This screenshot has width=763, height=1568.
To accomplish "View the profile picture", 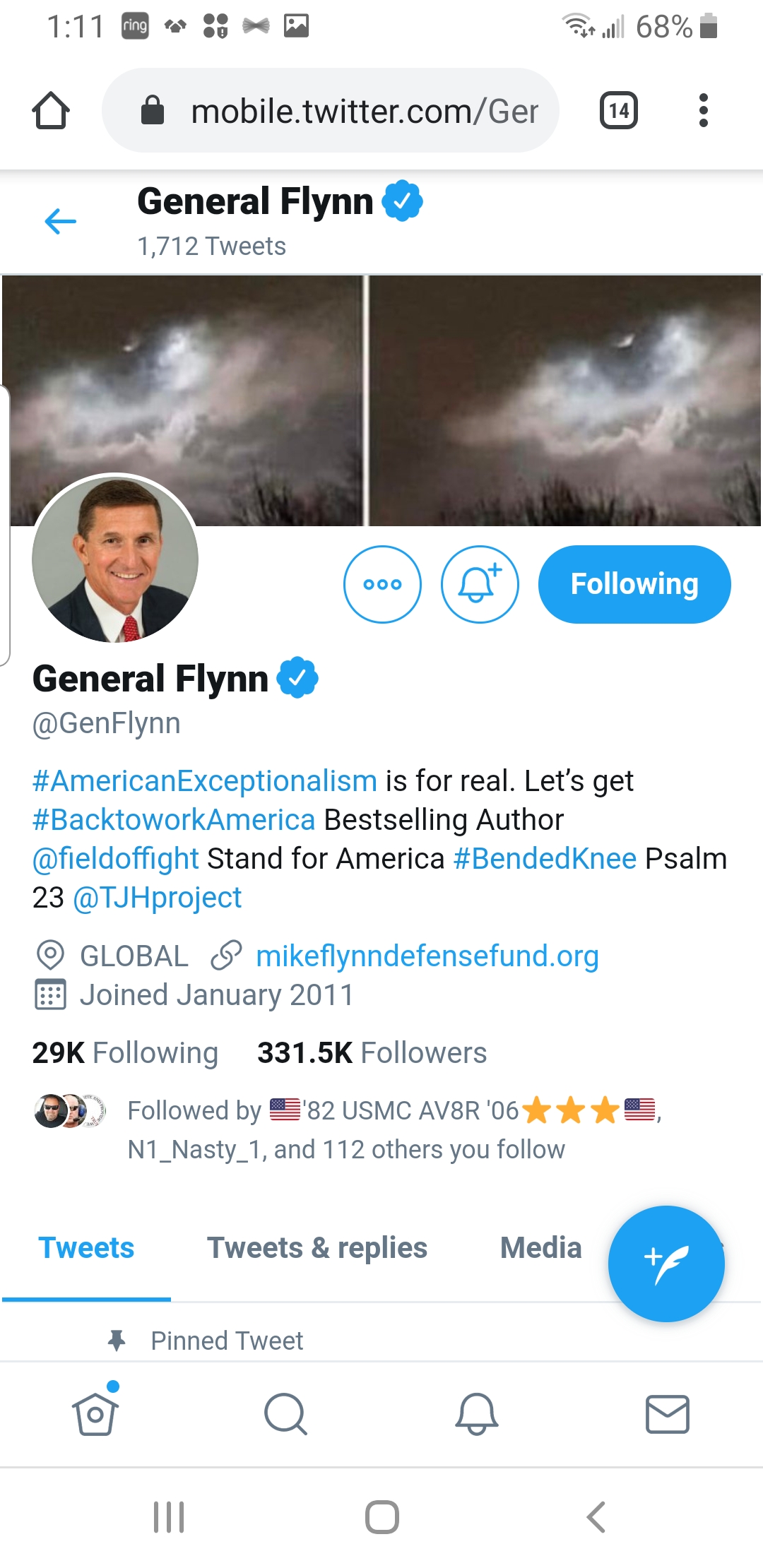I will pos(115,559).
